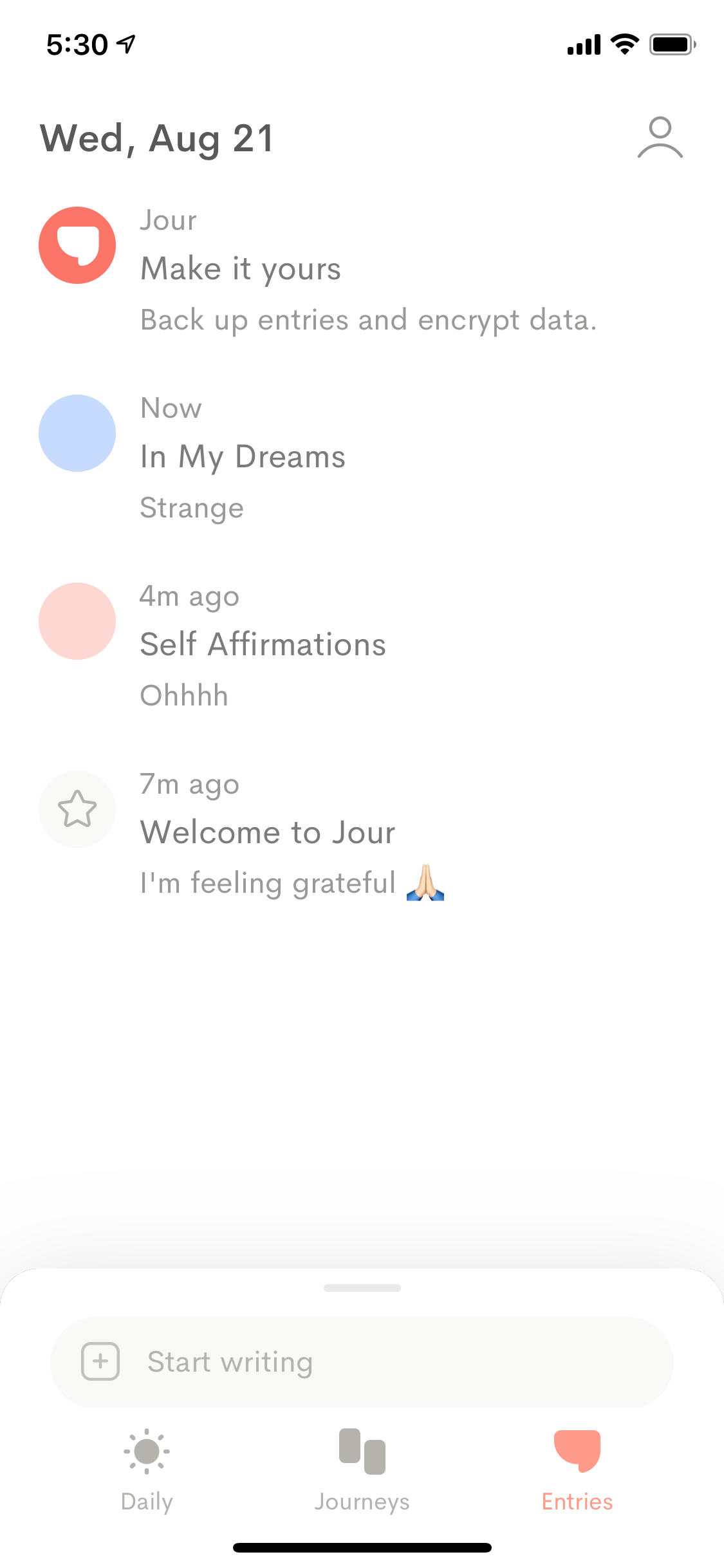The height and width of the screenshot is (1568, 724).
Task: Open the Jour "Make it yours" entry
Action: (362, 270)
